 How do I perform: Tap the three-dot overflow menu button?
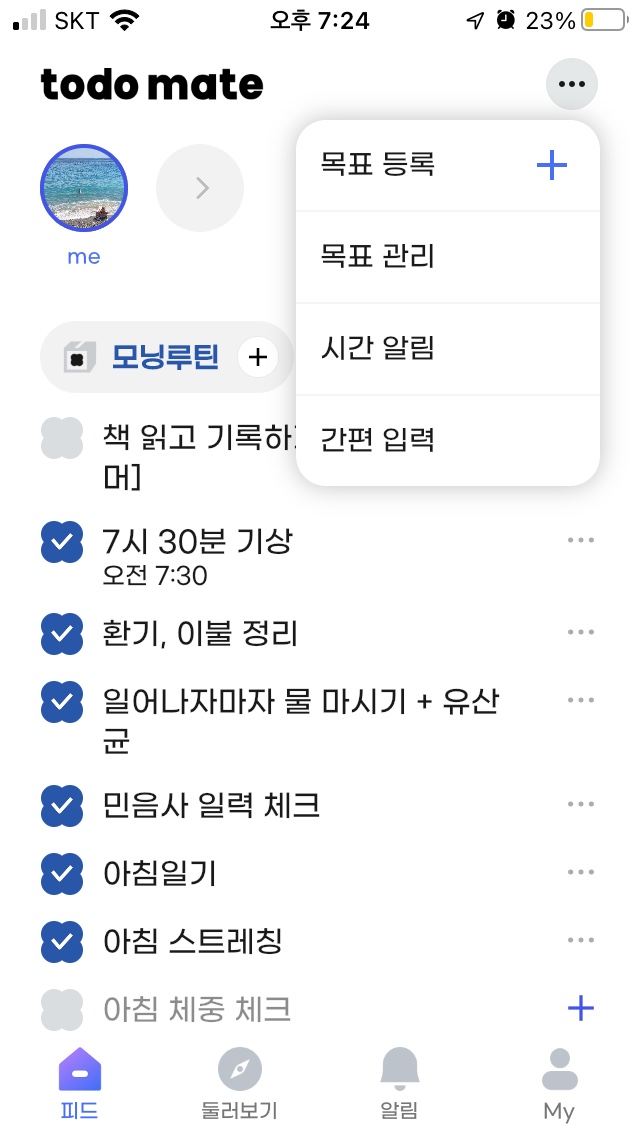click(571, 84)
